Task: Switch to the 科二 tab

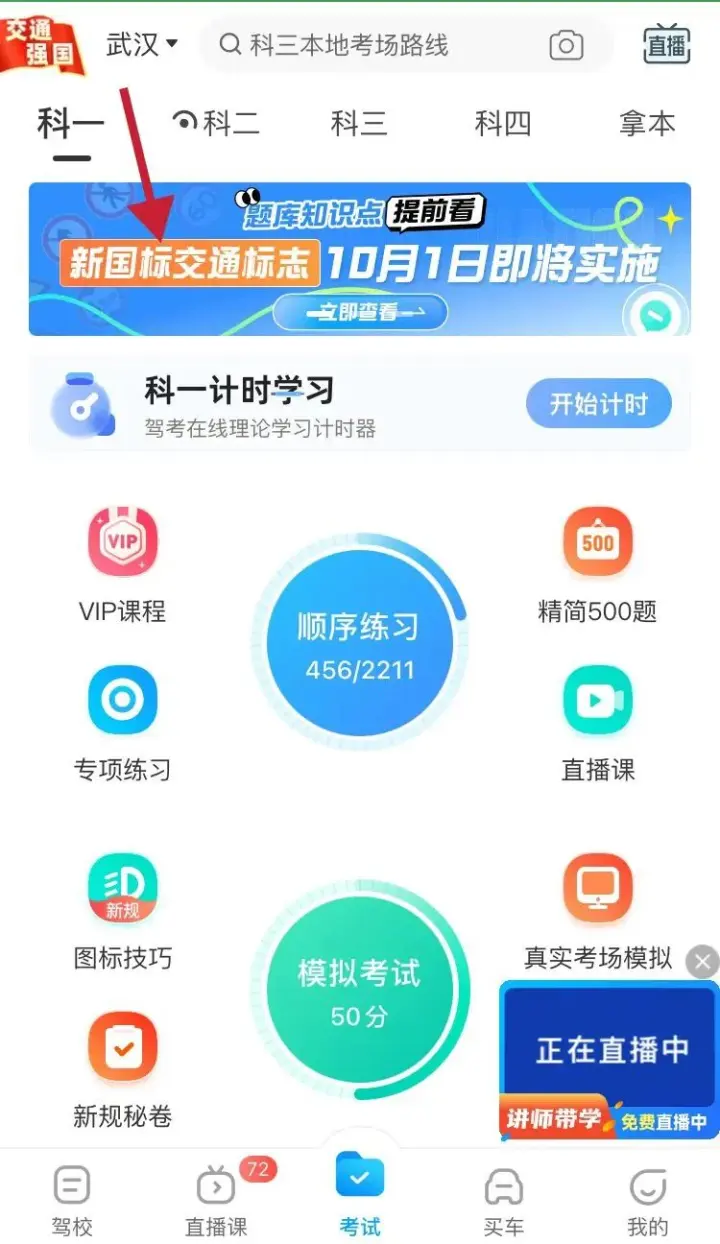Action: pos(217,124)
